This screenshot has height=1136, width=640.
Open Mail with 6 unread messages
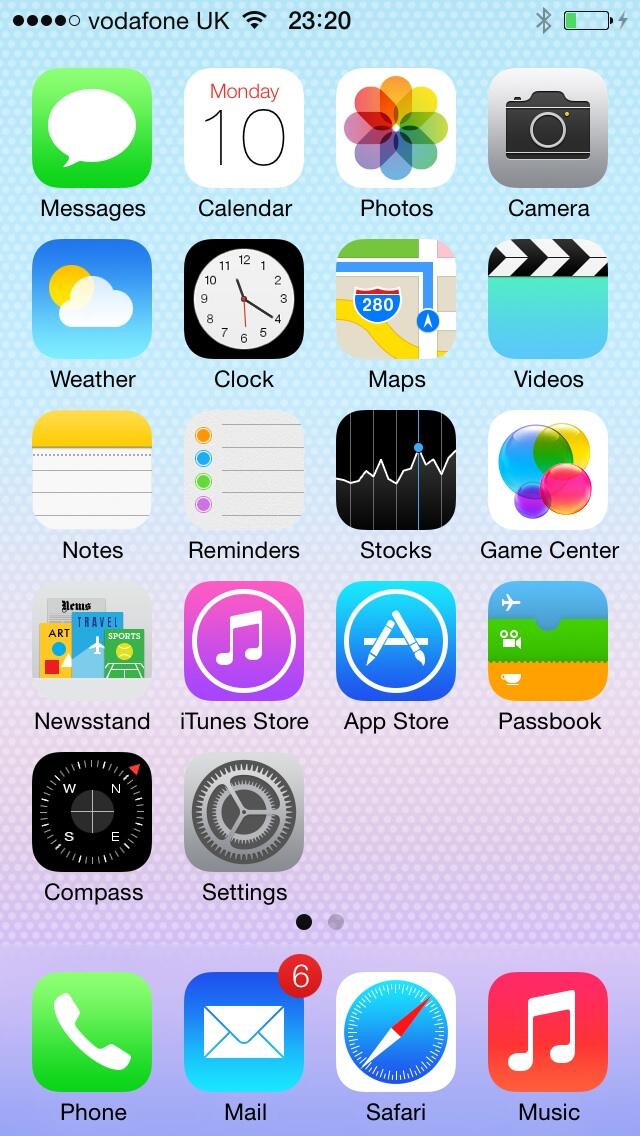[244, 1032]
